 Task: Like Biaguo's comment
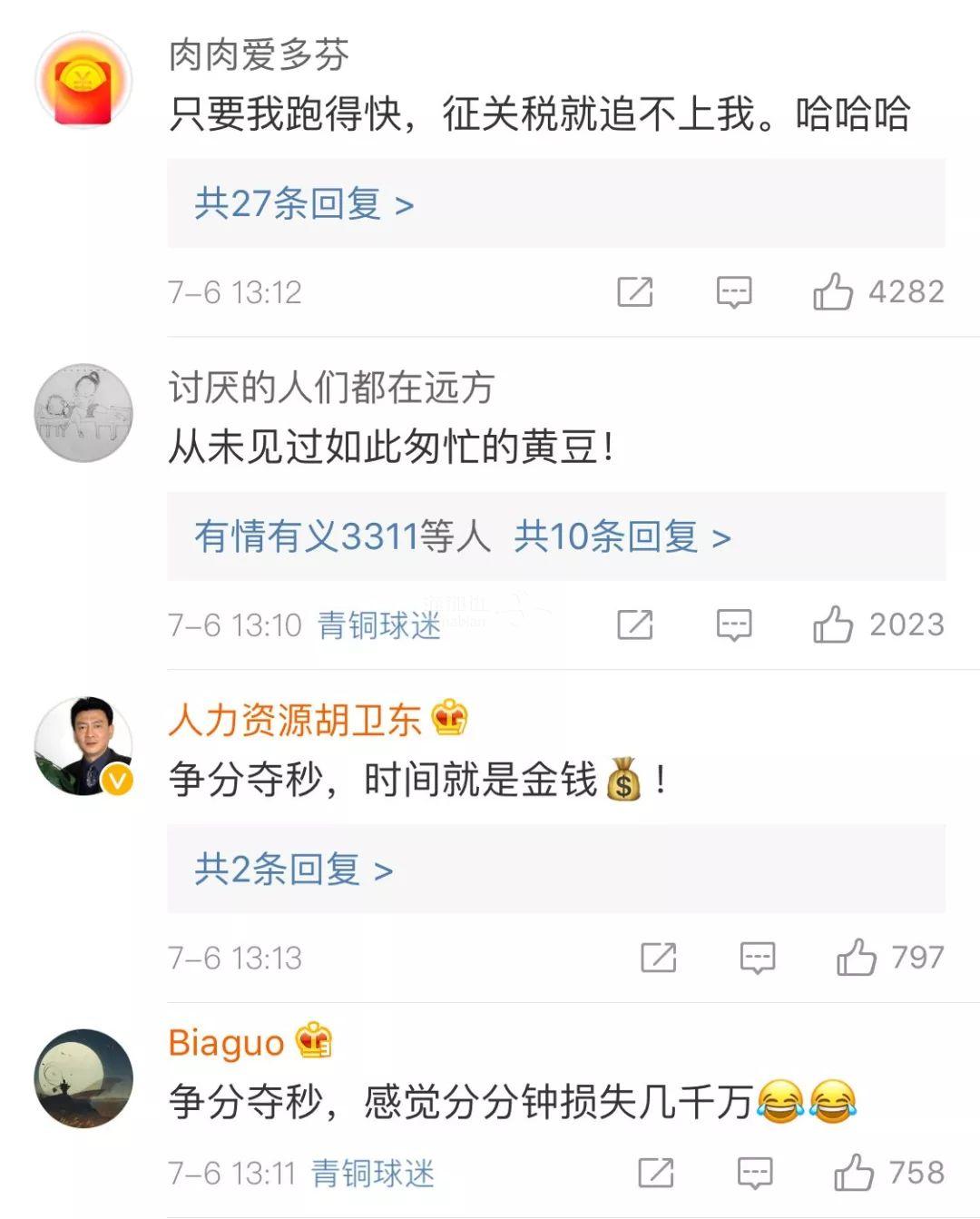(x=853, y=1173)
